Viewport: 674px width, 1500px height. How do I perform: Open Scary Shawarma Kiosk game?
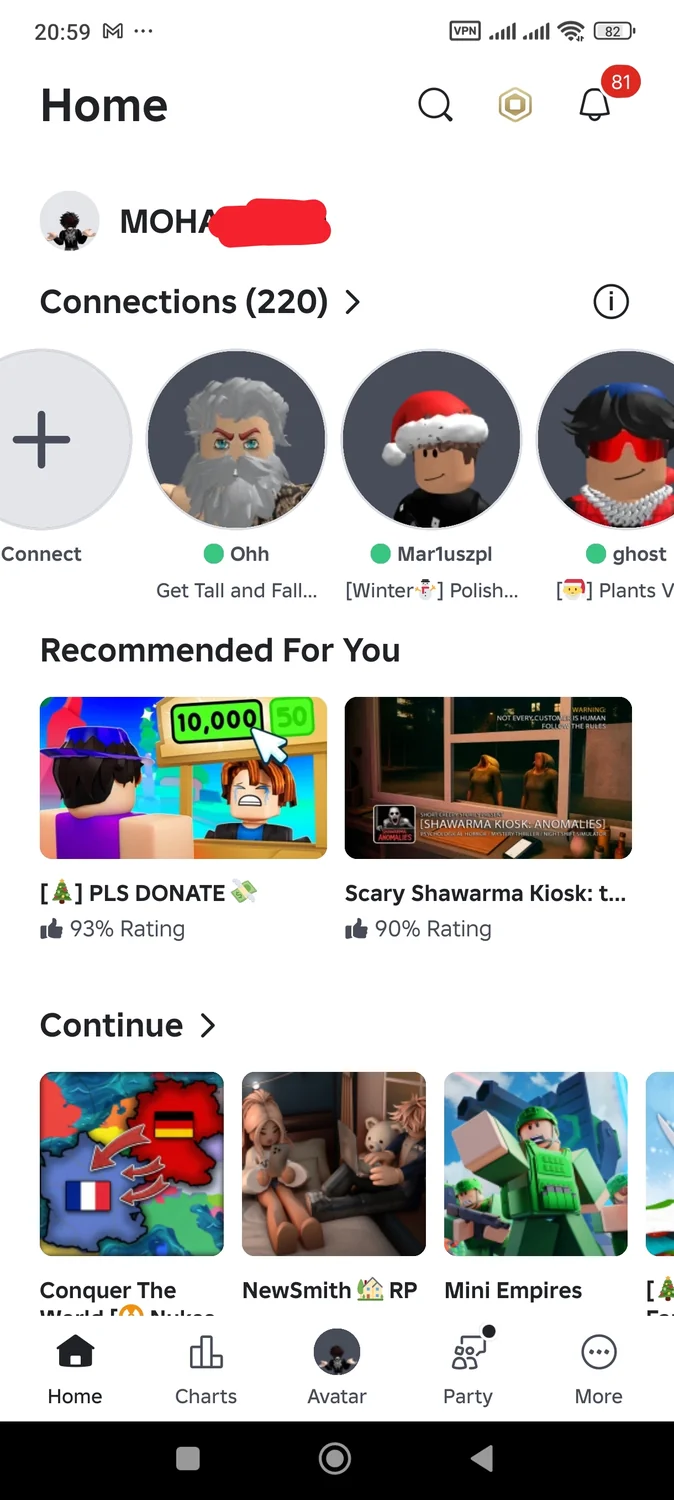488,778
